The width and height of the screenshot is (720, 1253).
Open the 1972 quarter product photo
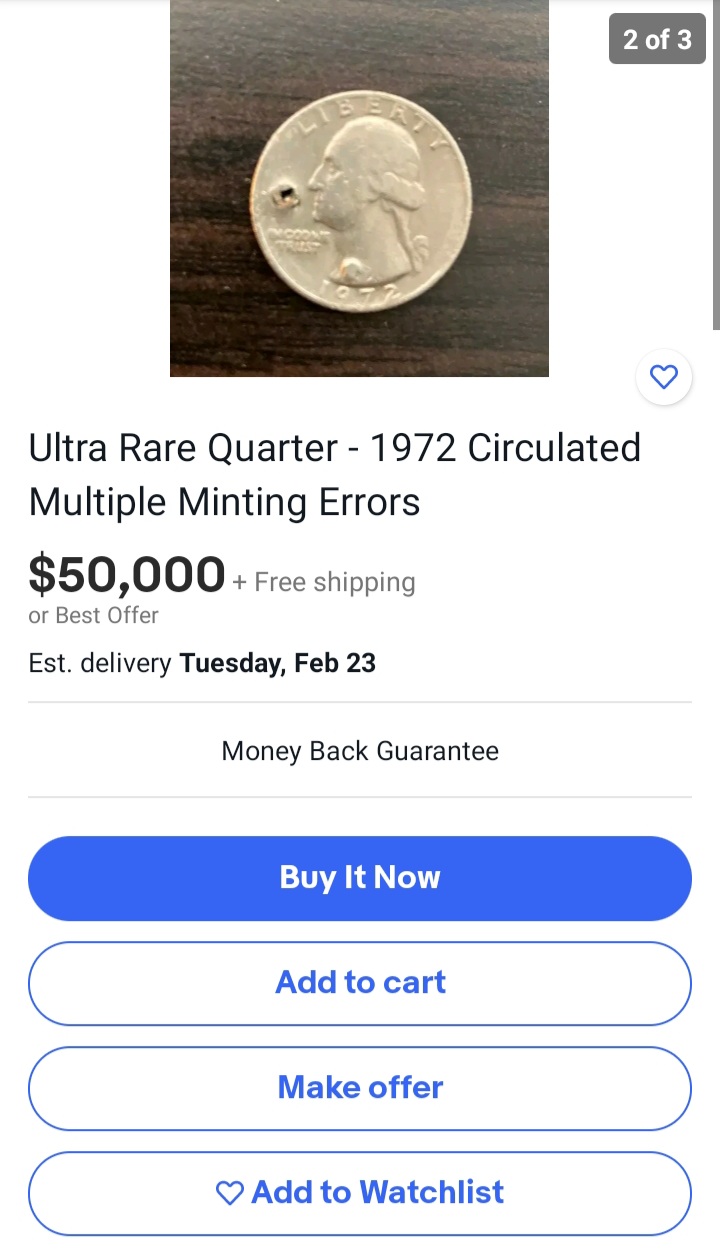coord(359,190)
